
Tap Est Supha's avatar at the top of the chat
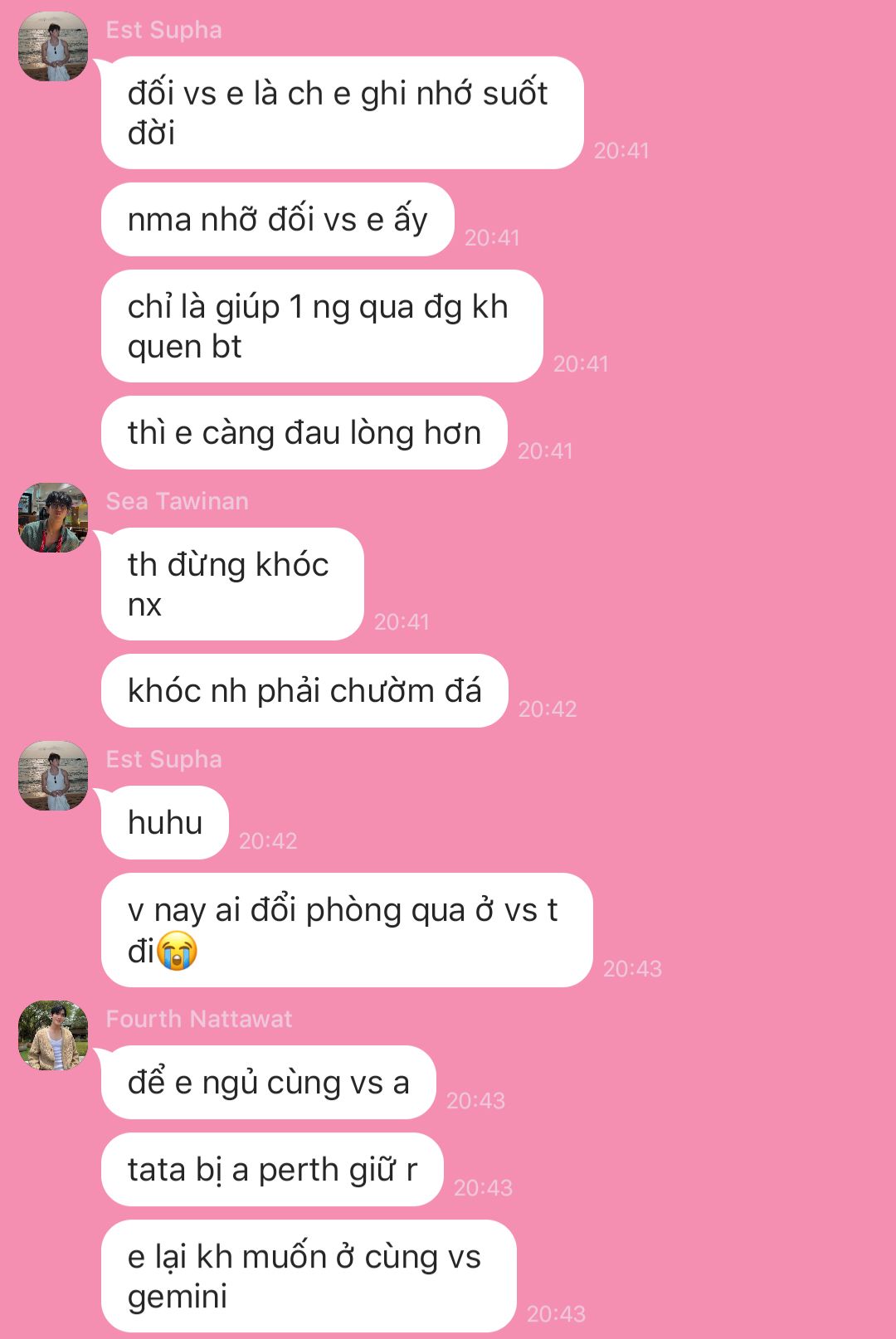coord(53,46)
